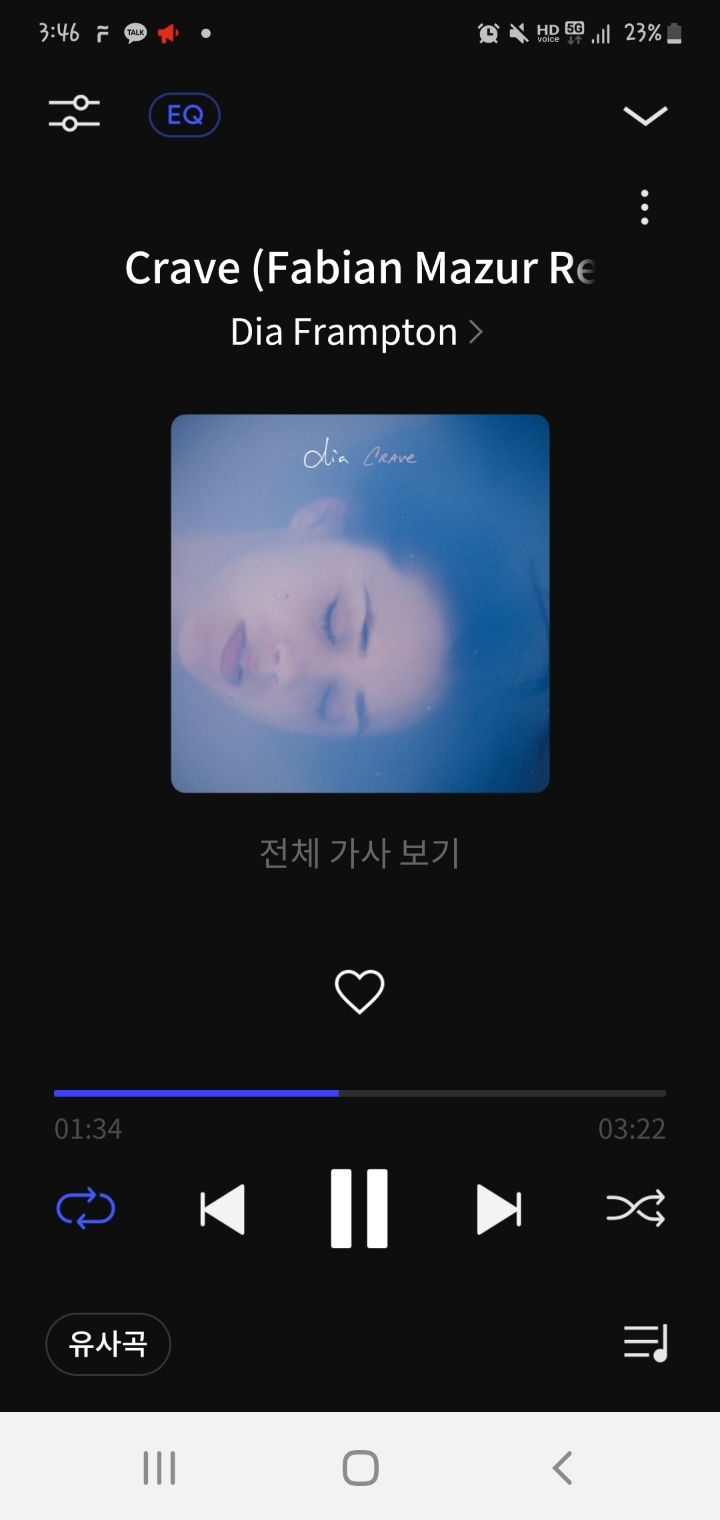
Task: Open the sound settings sliders icon
Action: (x=74, y=113)
